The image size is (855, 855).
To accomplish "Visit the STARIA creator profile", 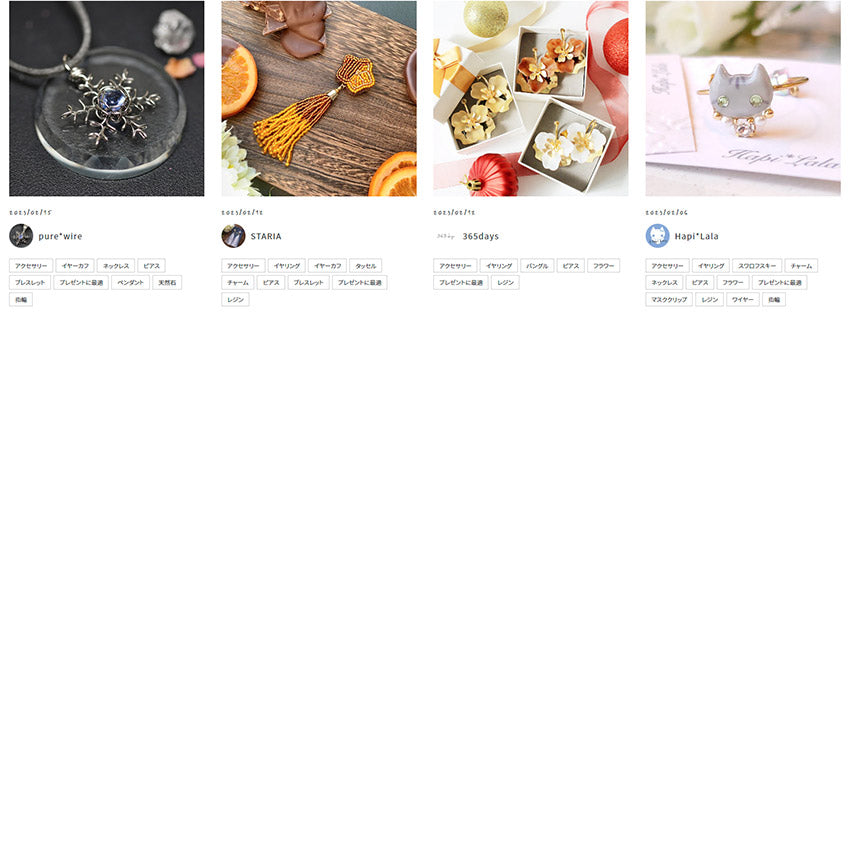I will coord(265,236).
